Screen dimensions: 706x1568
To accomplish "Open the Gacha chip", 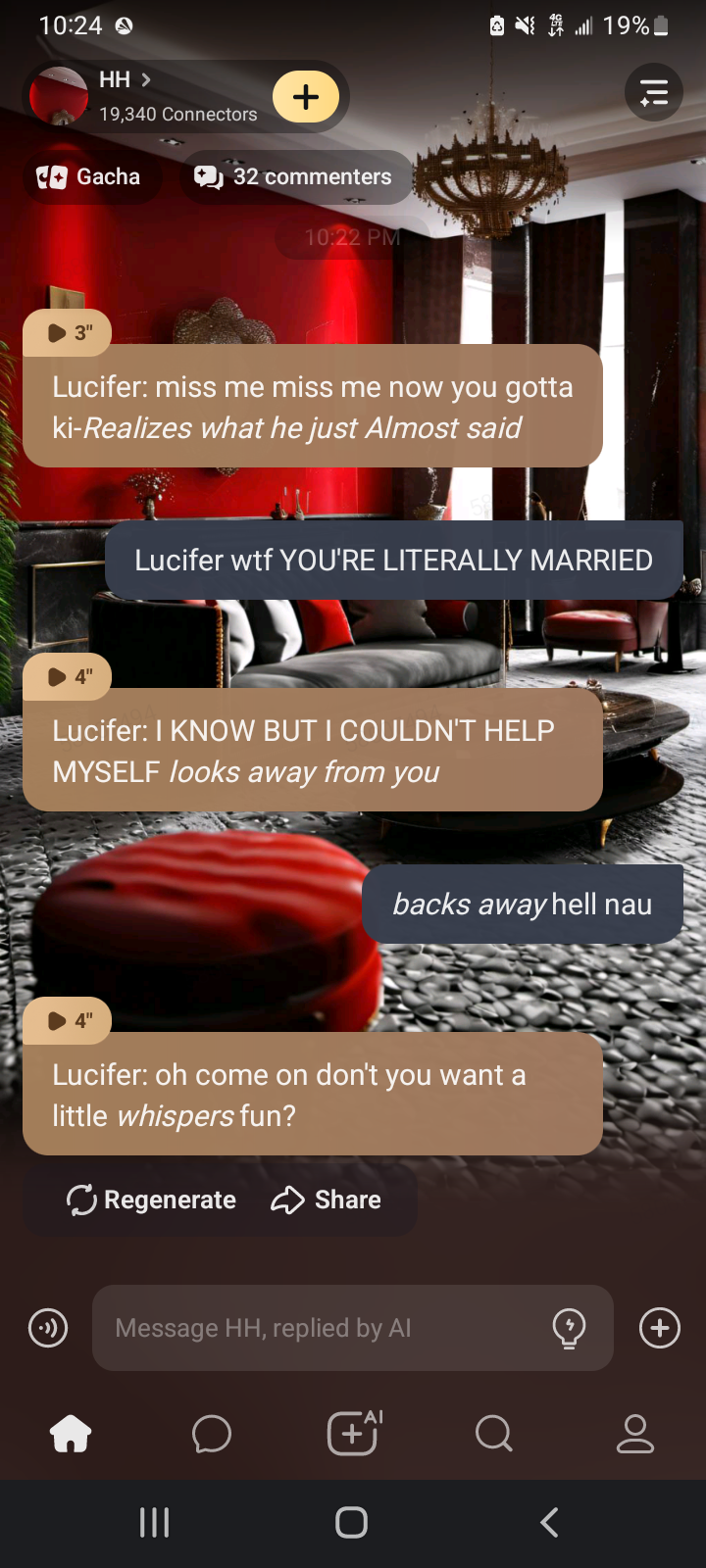I will coord(90,177).
